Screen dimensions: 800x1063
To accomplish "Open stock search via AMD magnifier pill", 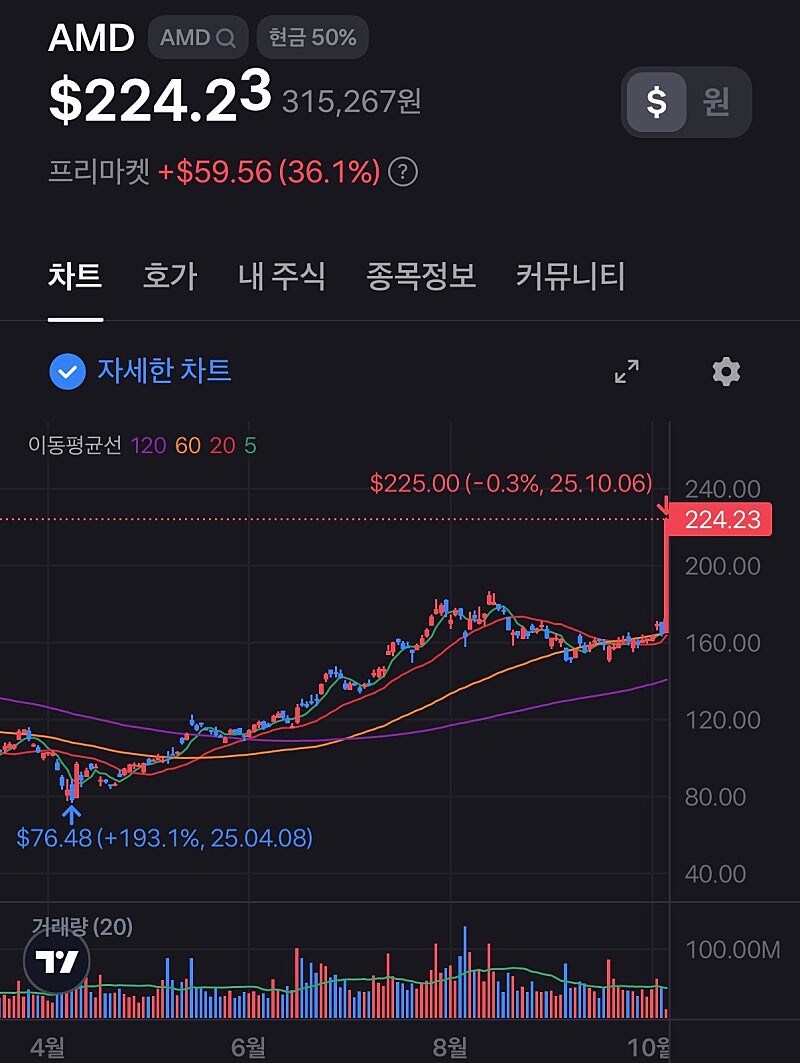I will (x=197, y=37).
